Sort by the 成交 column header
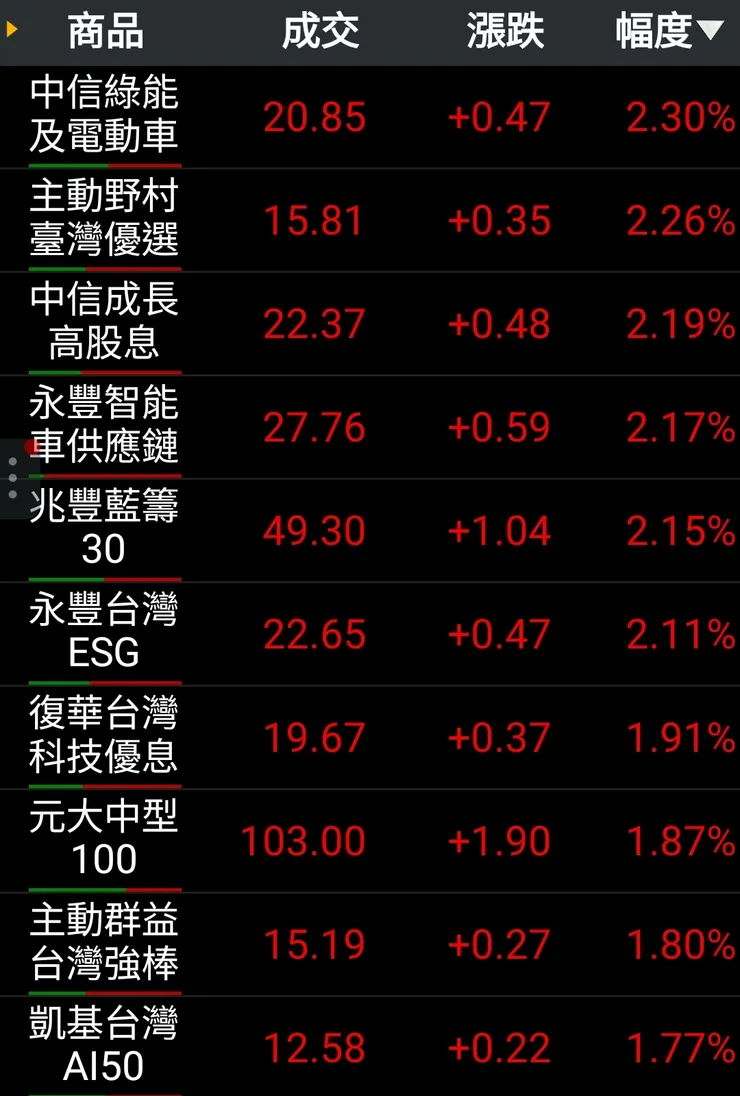 [x=320, y=32]
